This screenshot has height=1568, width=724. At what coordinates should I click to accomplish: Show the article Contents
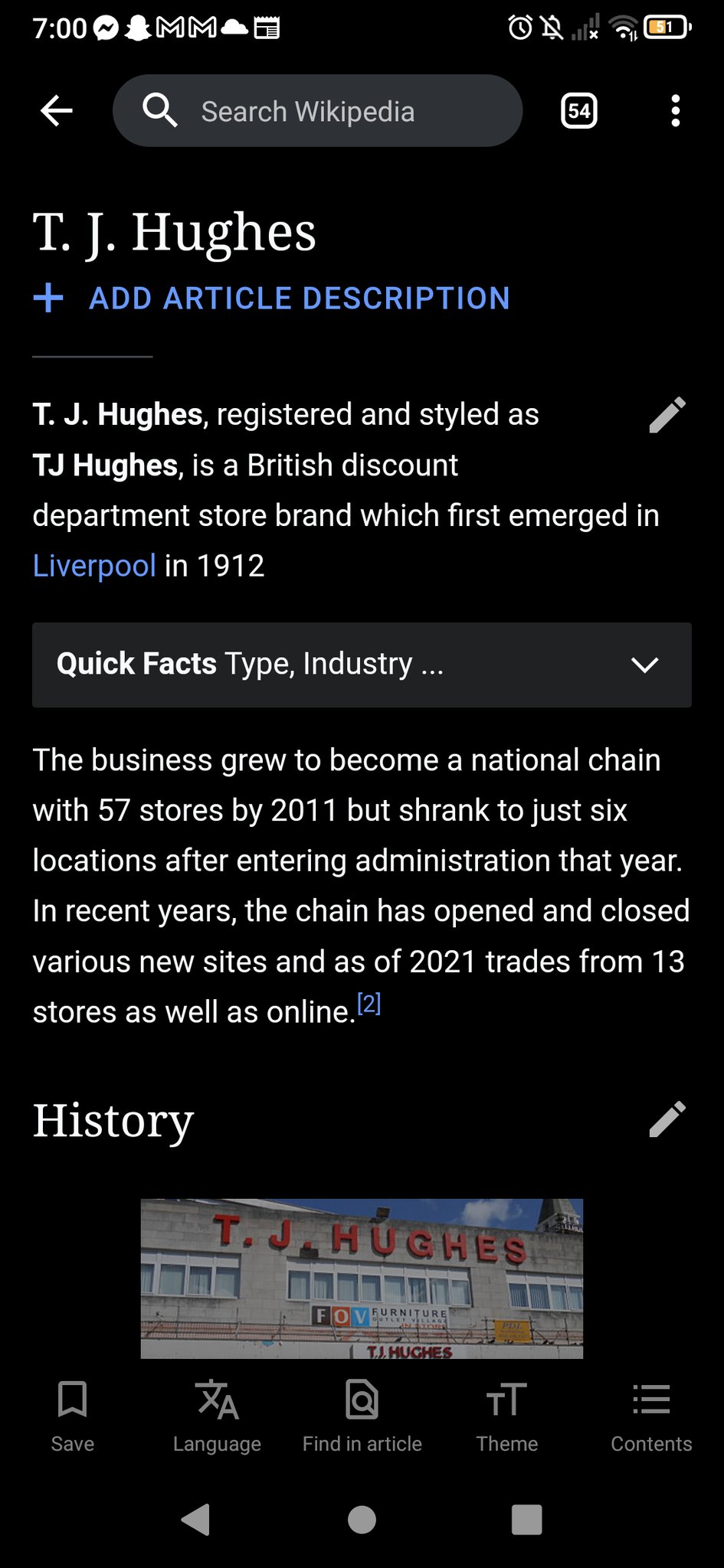651,1415
